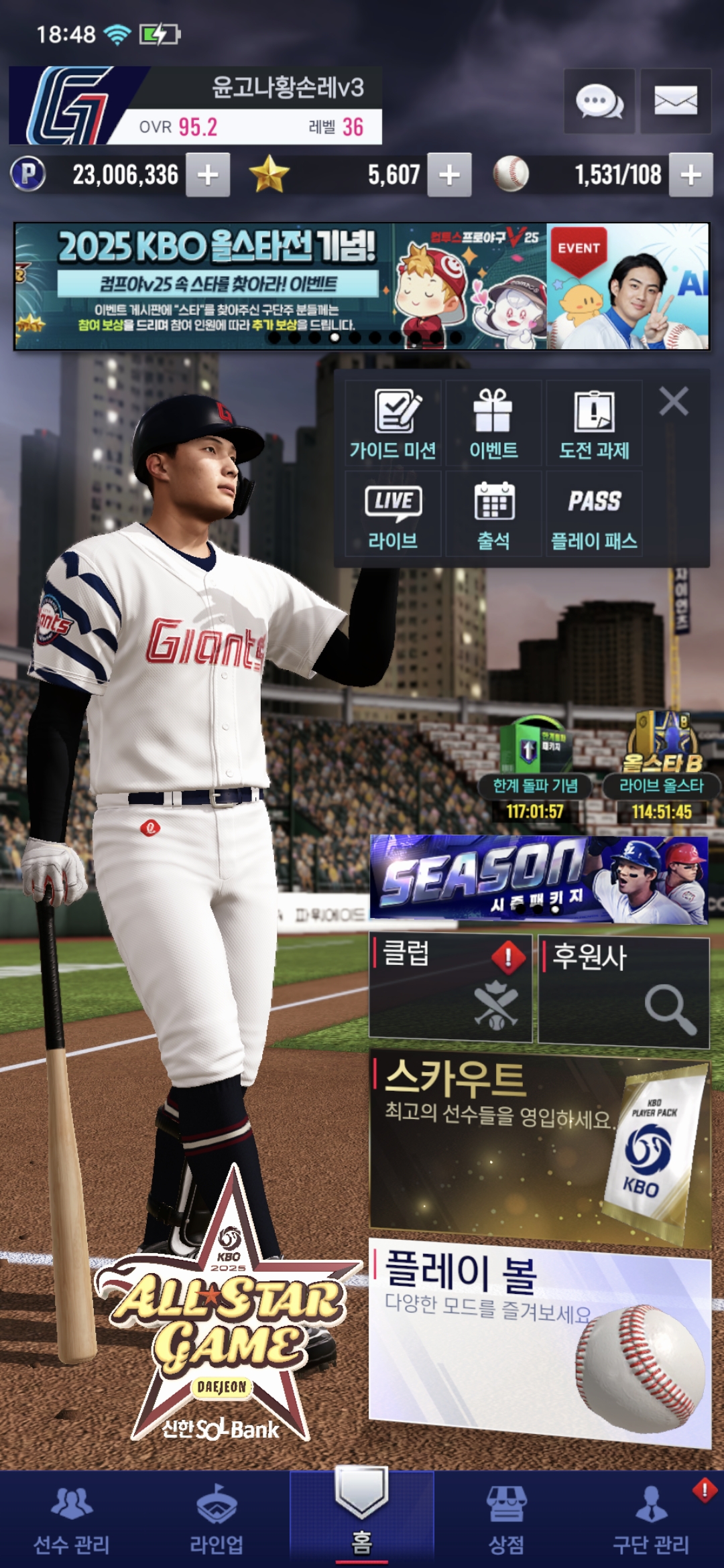The width and height of the screenshot is (724, 1568).
Task: Close the quick menu panel
Action: (674, 401)
